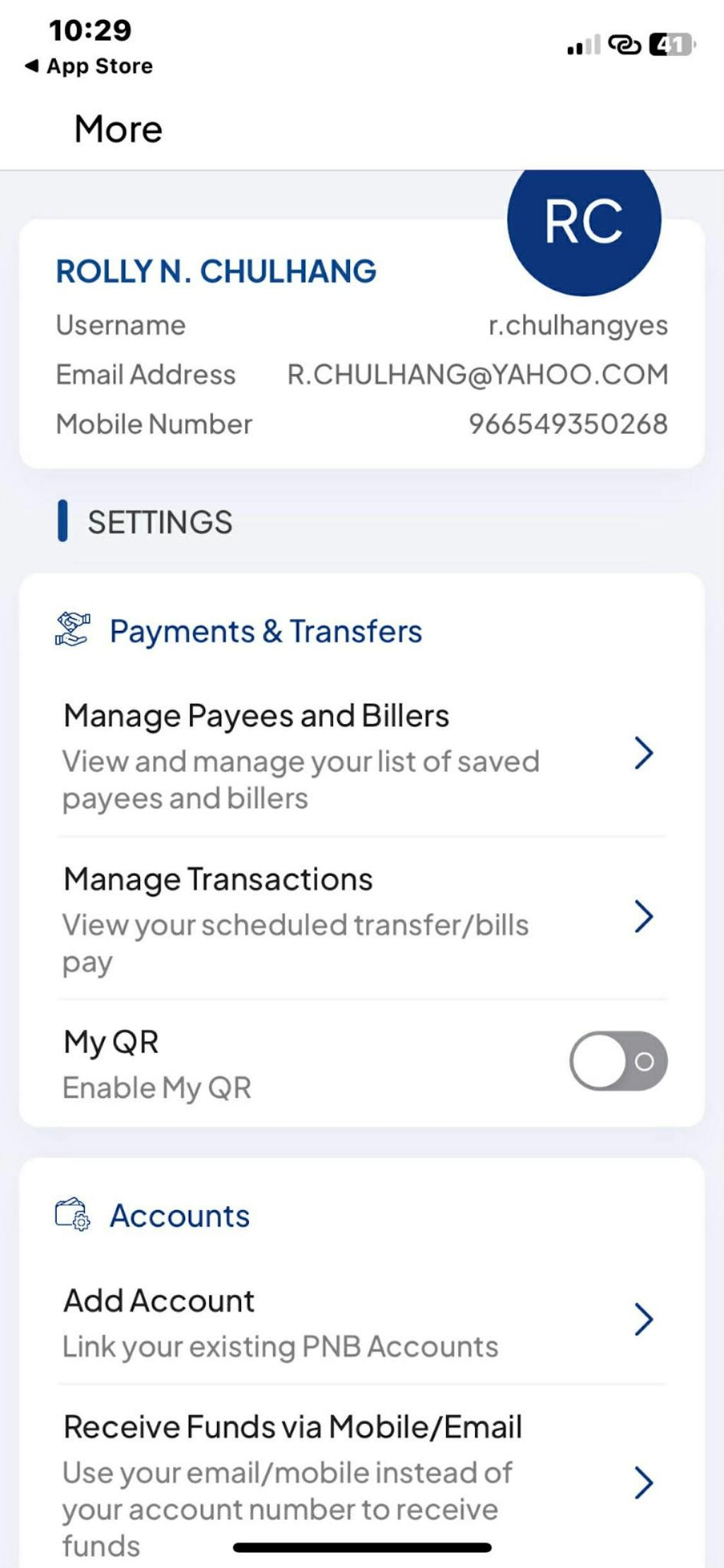Tap the RC profile avatar
Viewport: 724px width, 1568px height.
coord(584,223)
